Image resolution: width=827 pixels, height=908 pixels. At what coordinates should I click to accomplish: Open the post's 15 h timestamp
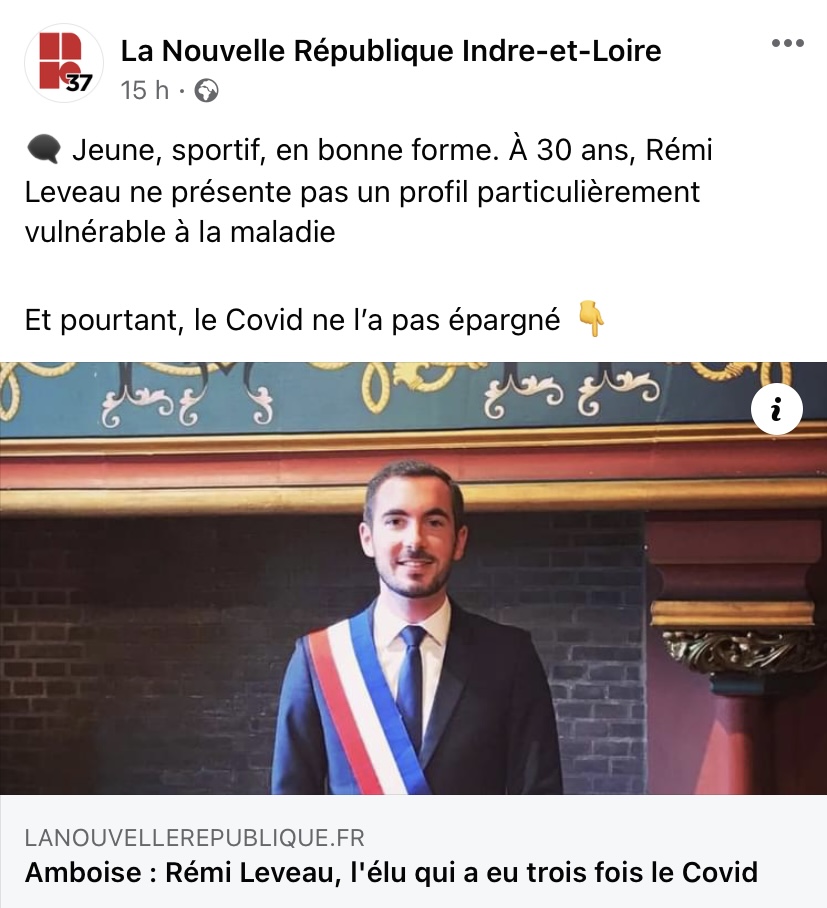click(x=144, y=91)
